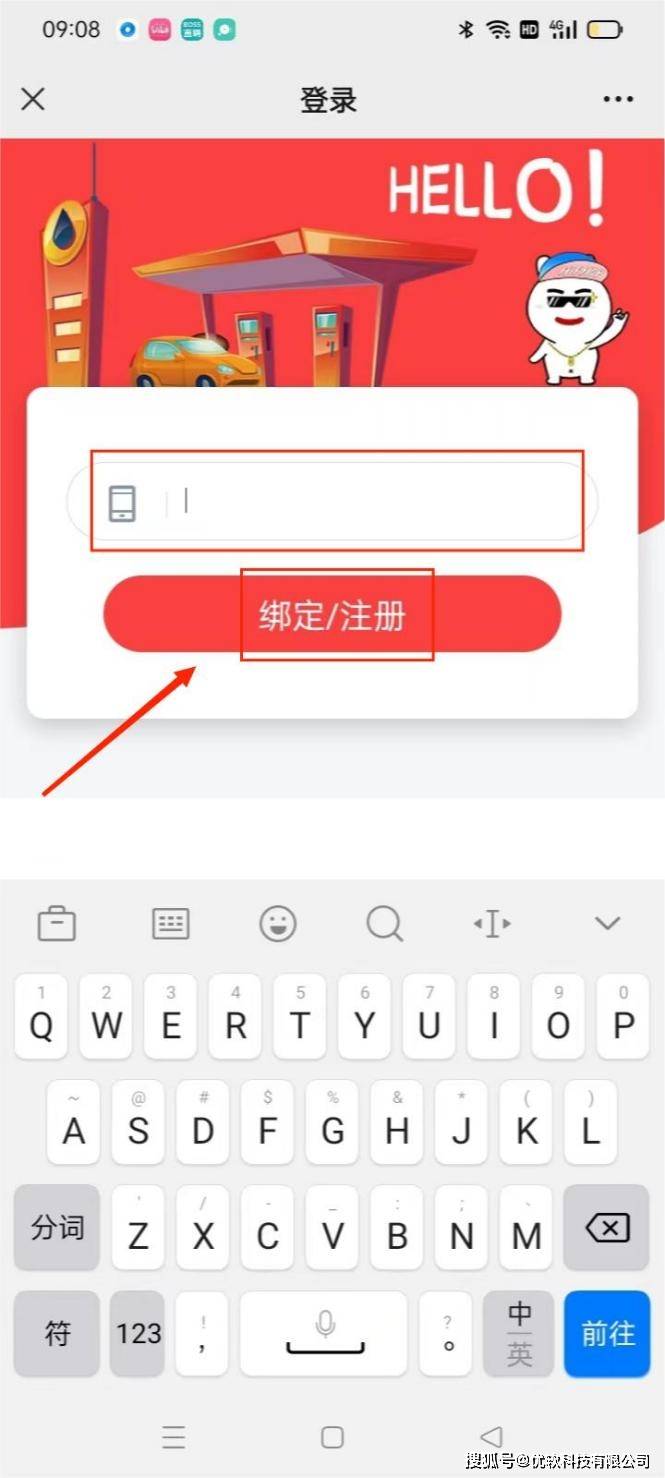Open the keyboard layout switcher
The image size is (665, 1478).
pos(170,924)
